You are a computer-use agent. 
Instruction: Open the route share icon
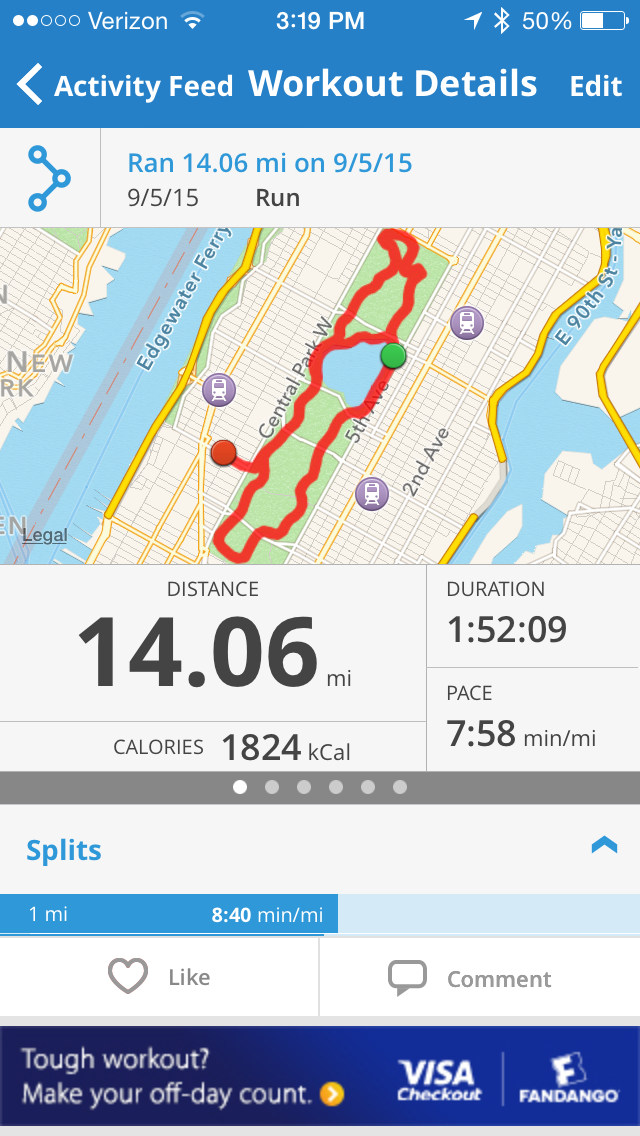[x=49, y=178]
